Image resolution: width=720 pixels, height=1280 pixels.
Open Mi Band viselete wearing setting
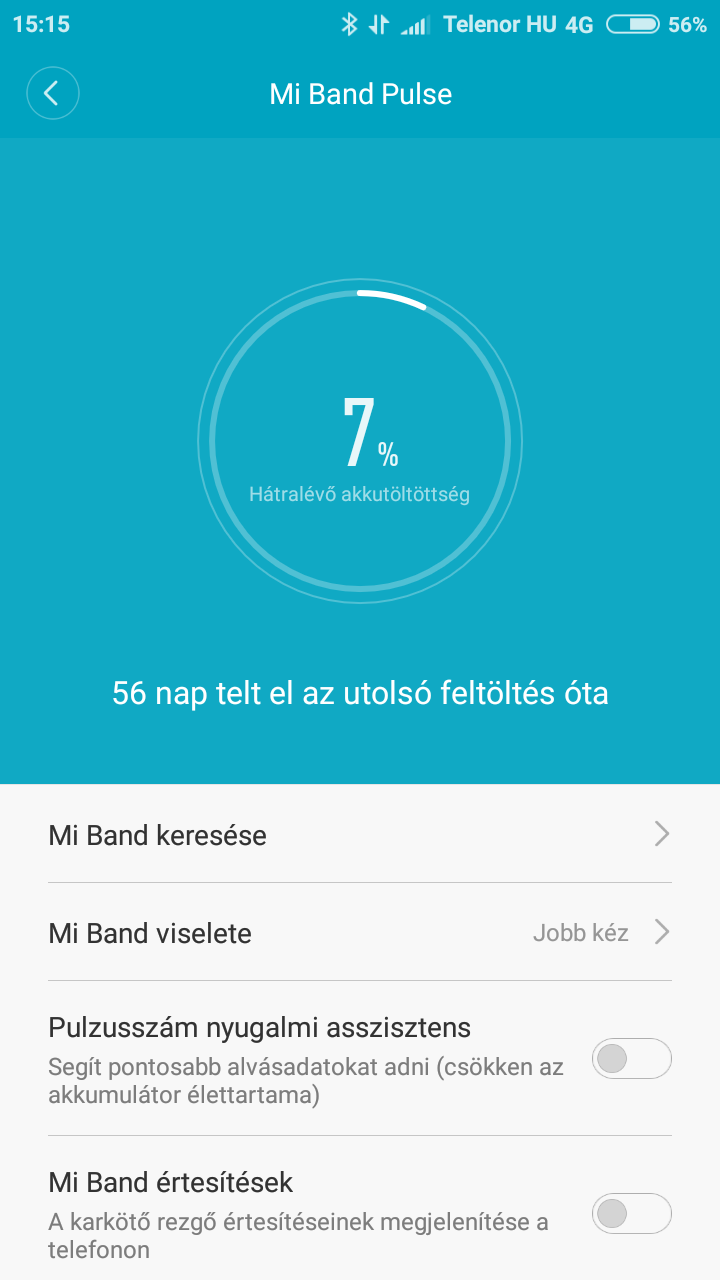360,933
